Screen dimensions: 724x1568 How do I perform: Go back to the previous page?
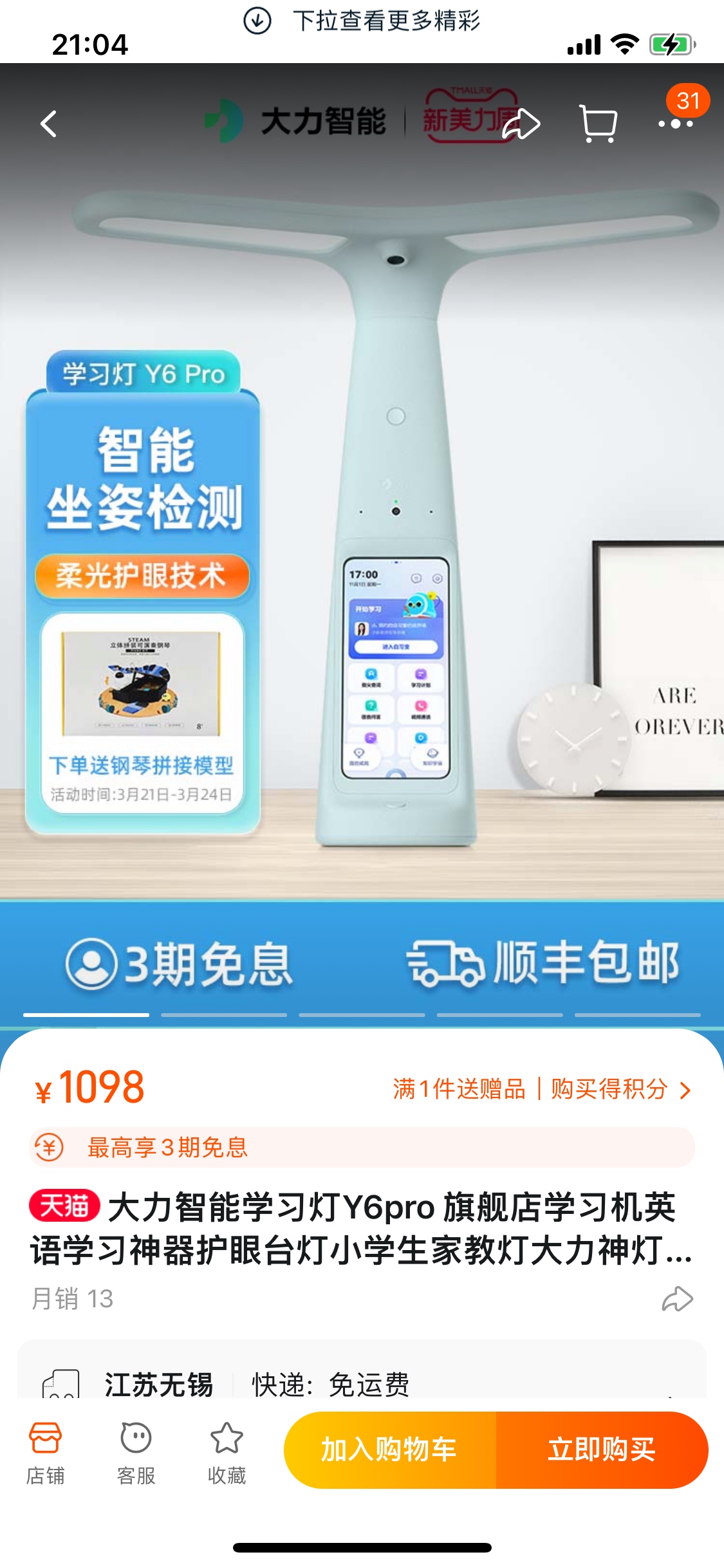[x=49, y=123]
